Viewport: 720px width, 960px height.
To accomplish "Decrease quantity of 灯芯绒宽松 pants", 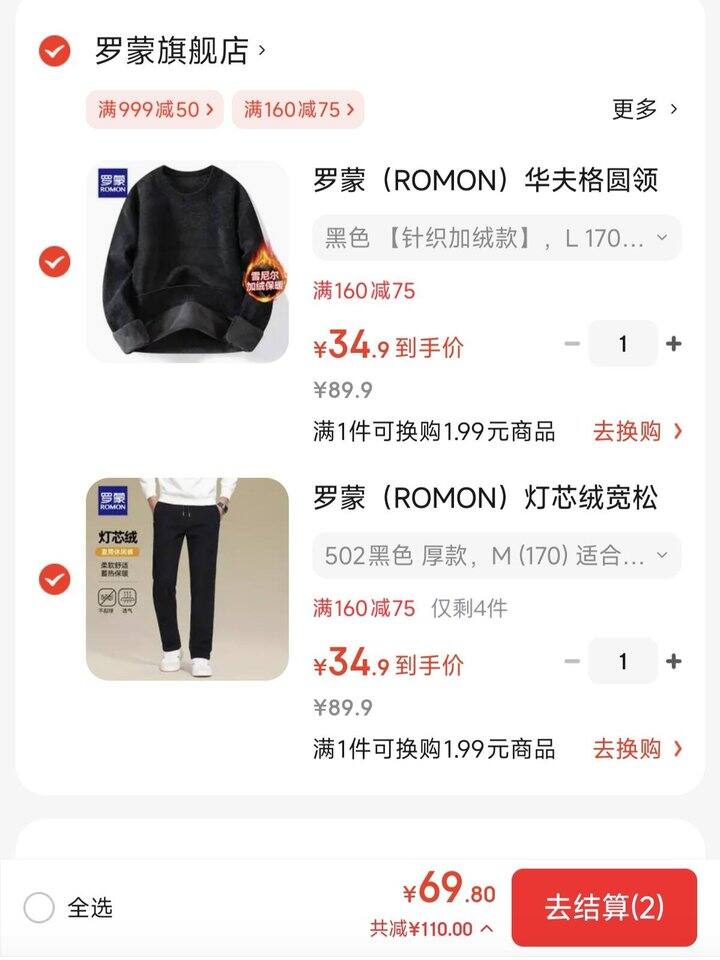I will 572,661.
